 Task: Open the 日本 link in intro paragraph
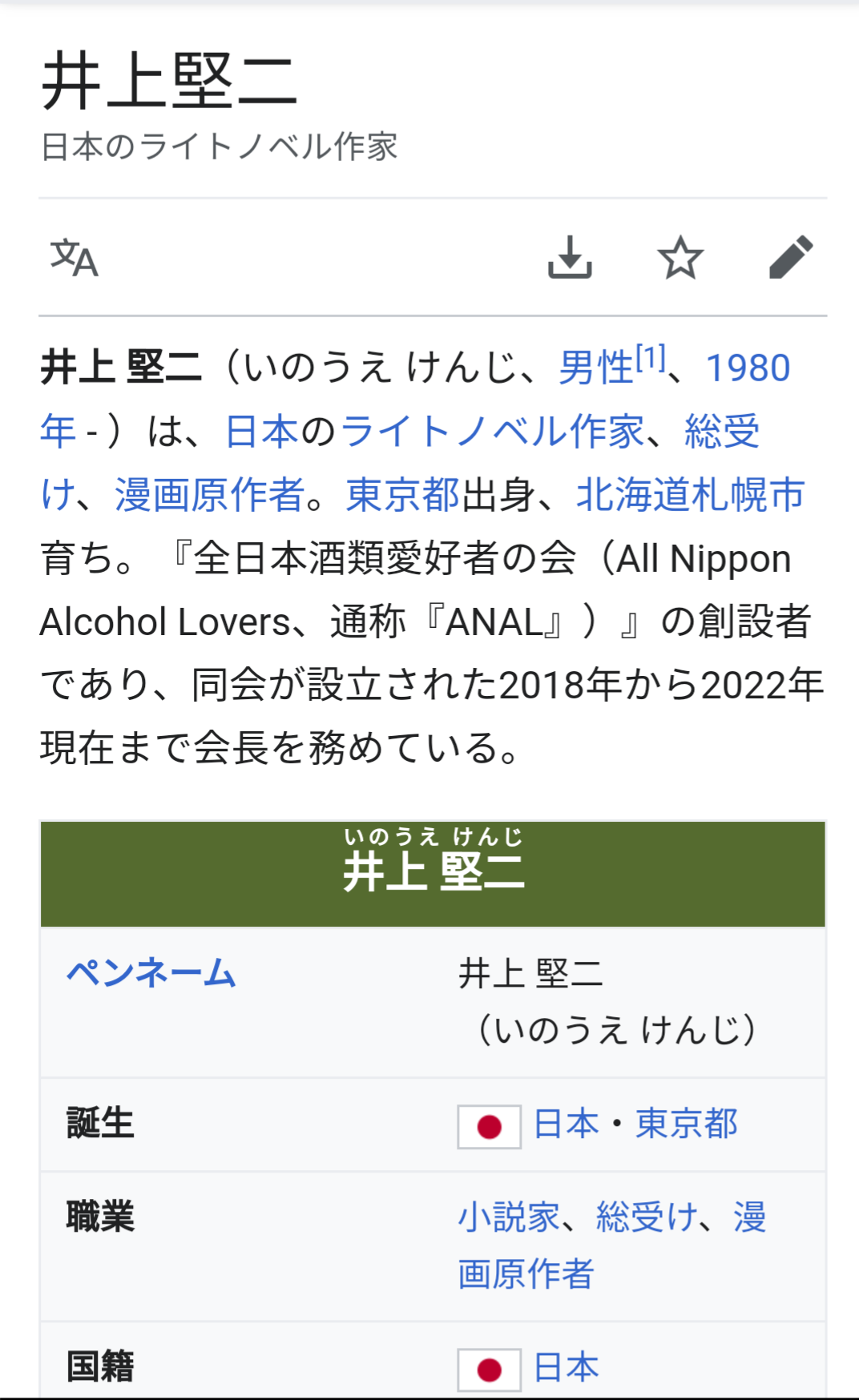pyautogui.click(x=262, y=432)
